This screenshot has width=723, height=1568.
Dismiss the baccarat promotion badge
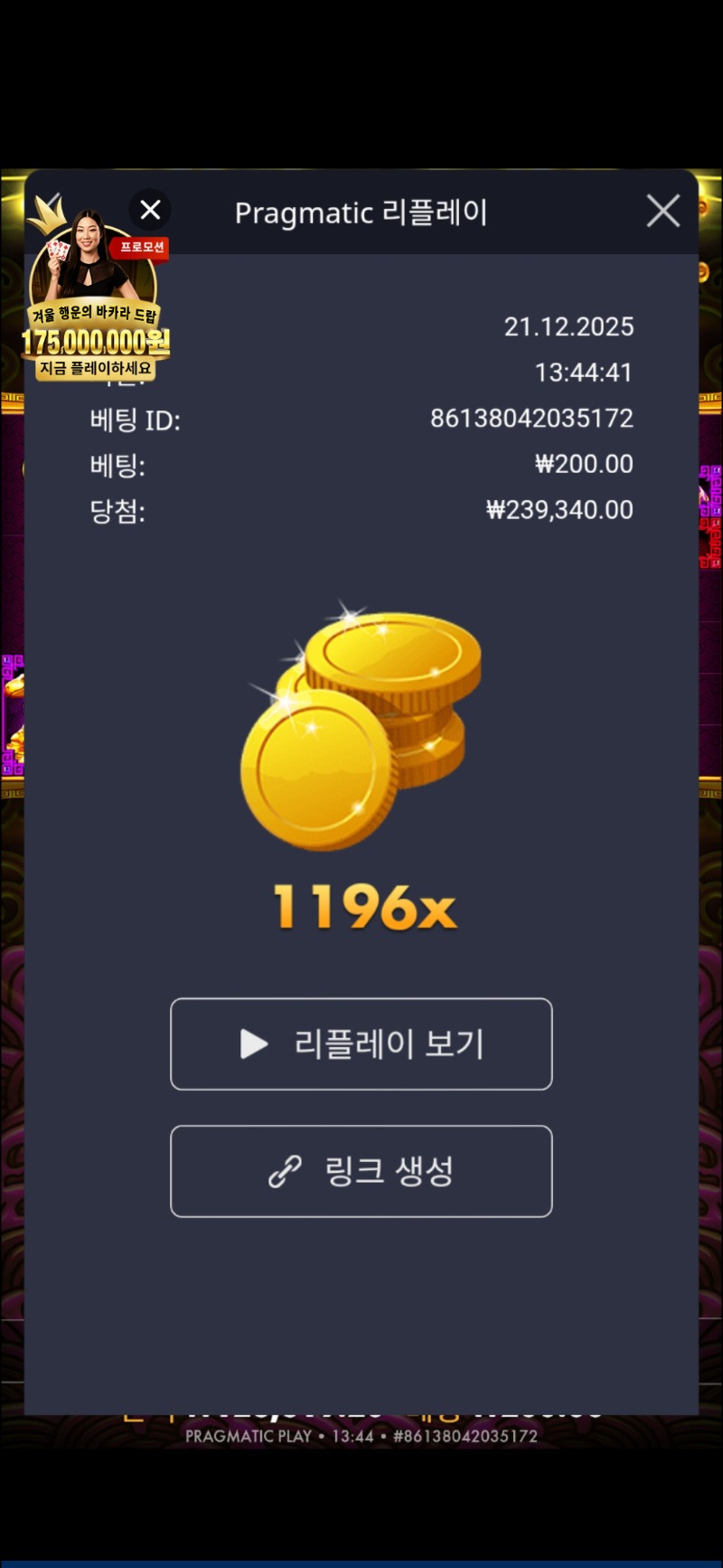pos(150,210)
